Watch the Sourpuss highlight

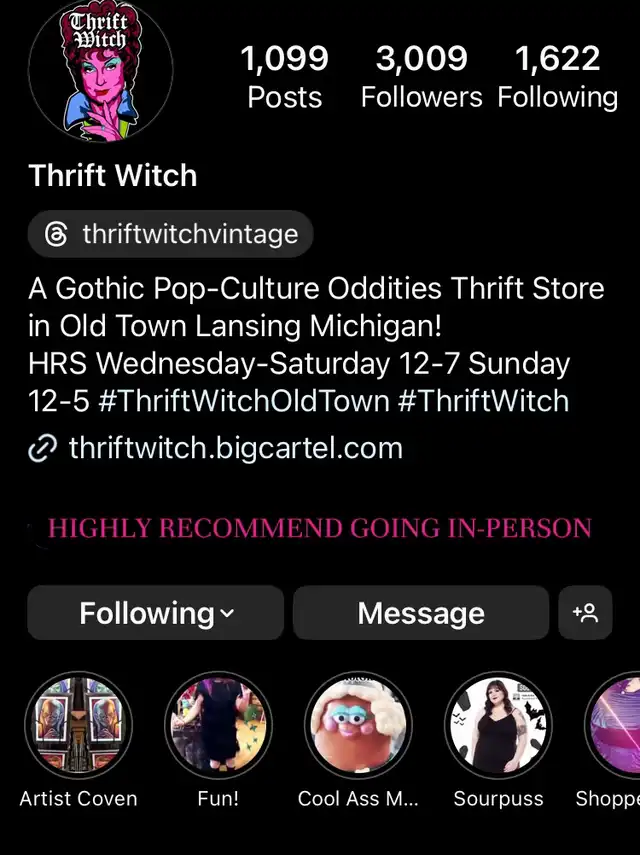498,725
